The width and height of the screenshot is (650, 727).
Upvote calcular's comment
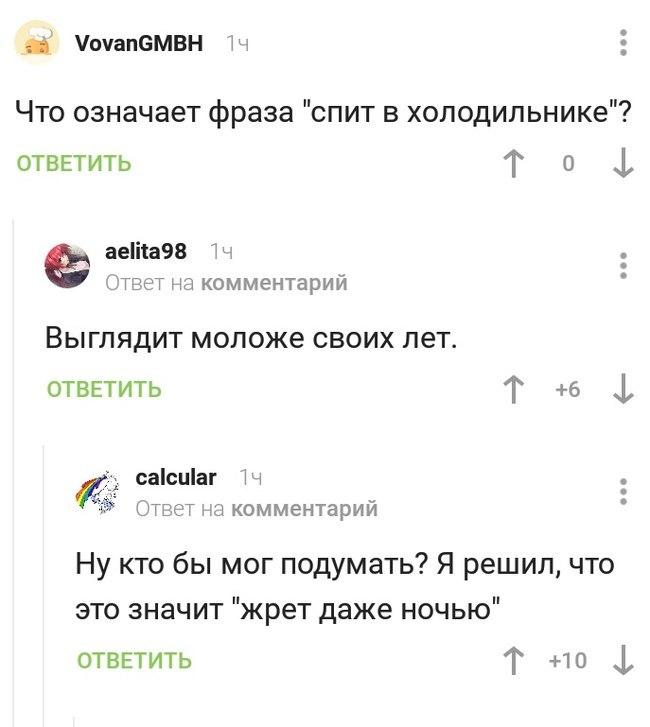click(x=516, y=660)
